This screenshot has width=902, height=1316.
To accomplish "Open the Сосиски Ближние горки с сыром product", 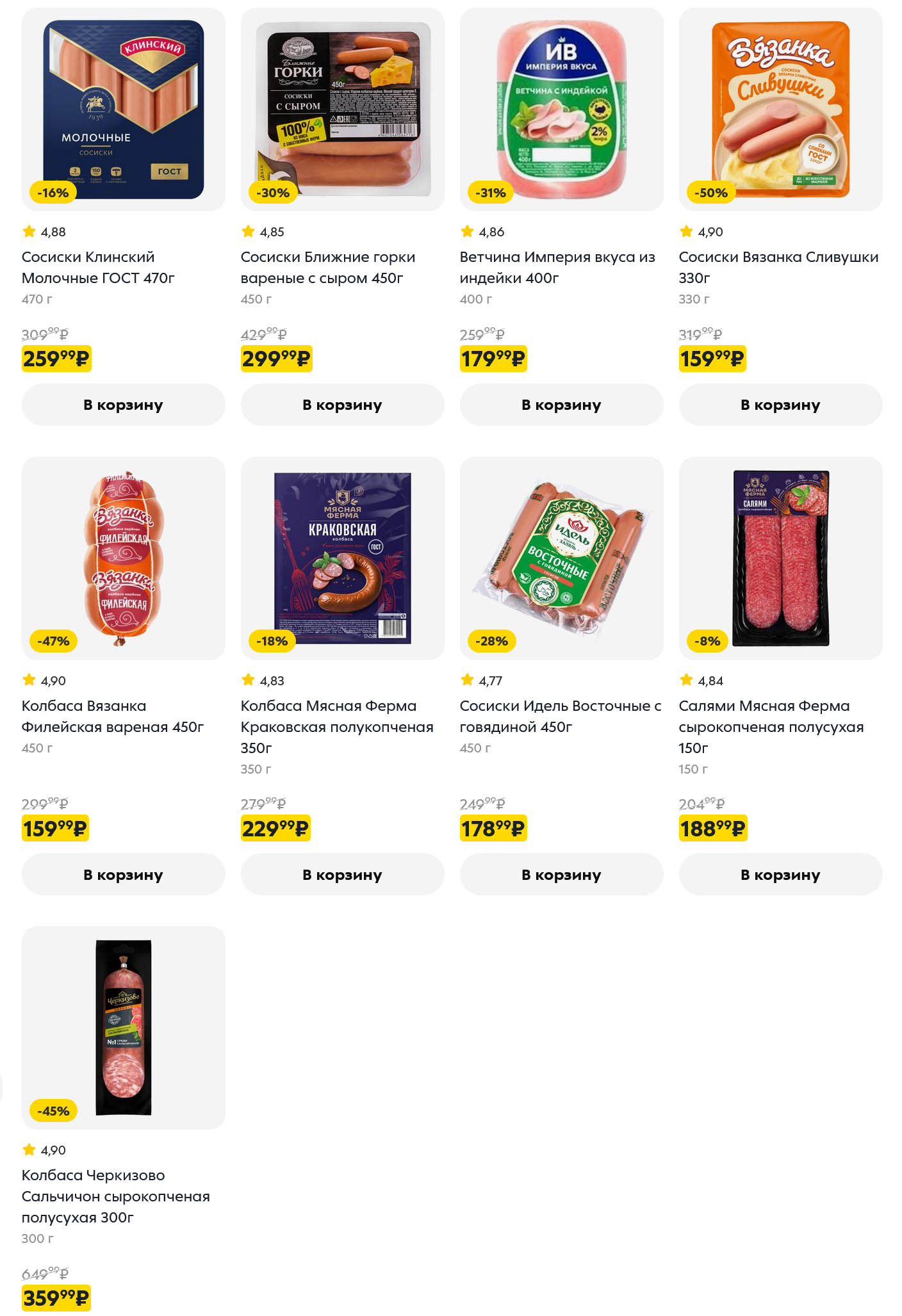I will point(342,110).
